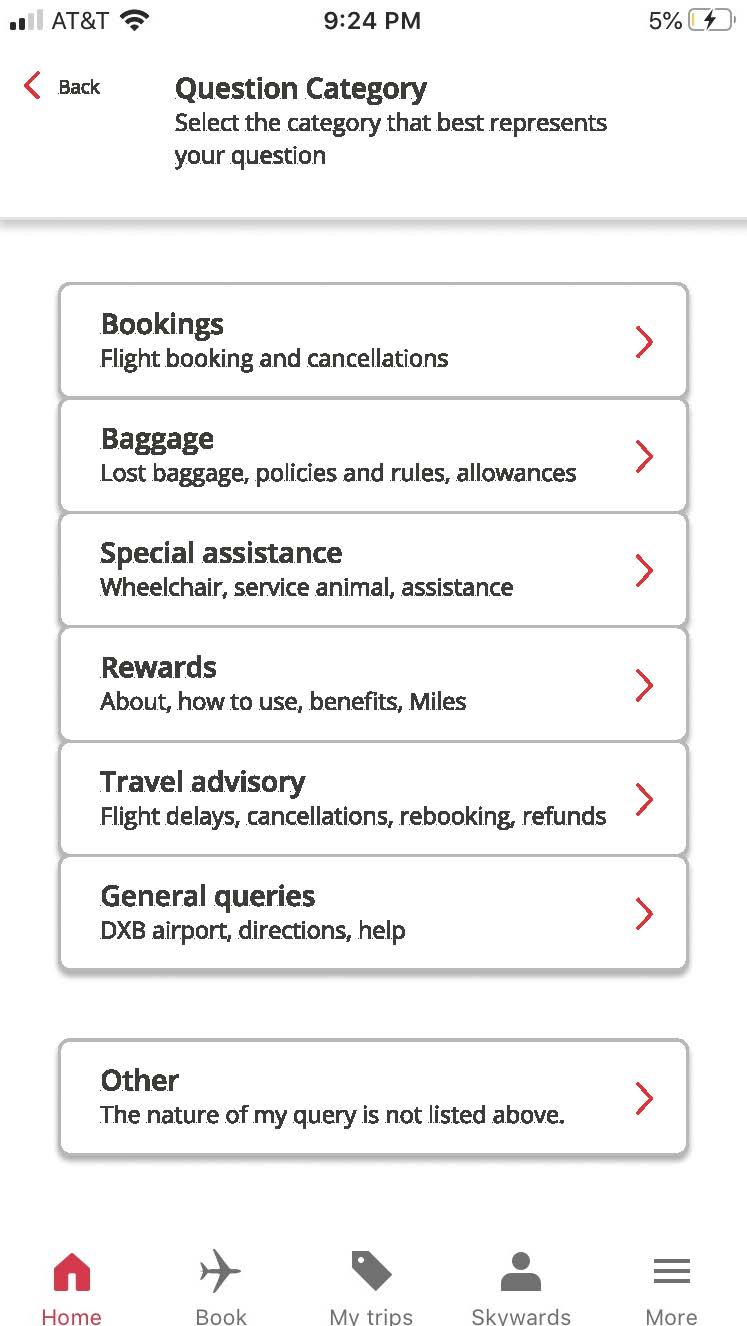Select the Travel advisory category
747x1326 pixels.
coord(373,798)
